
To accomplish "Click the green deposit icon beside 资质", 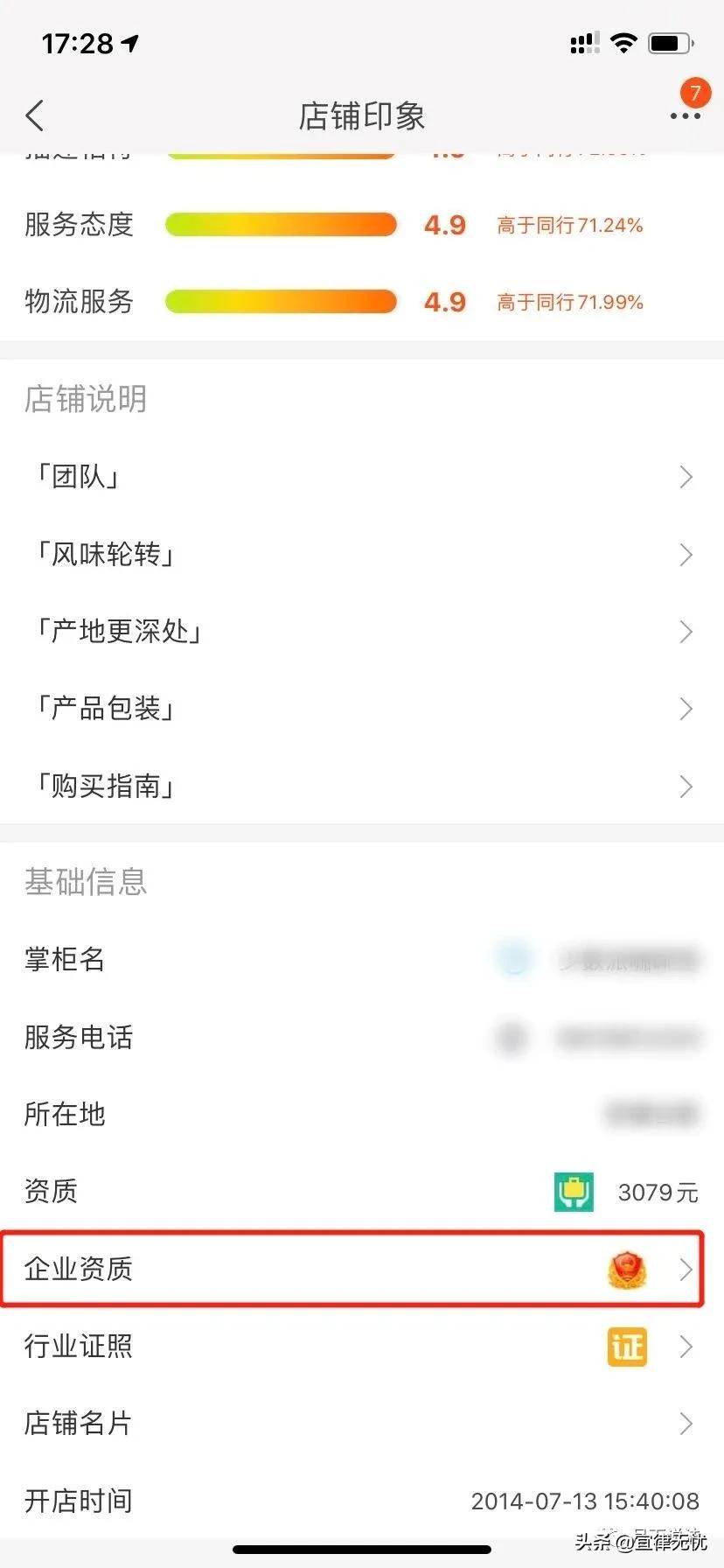I will (573, 1192).
